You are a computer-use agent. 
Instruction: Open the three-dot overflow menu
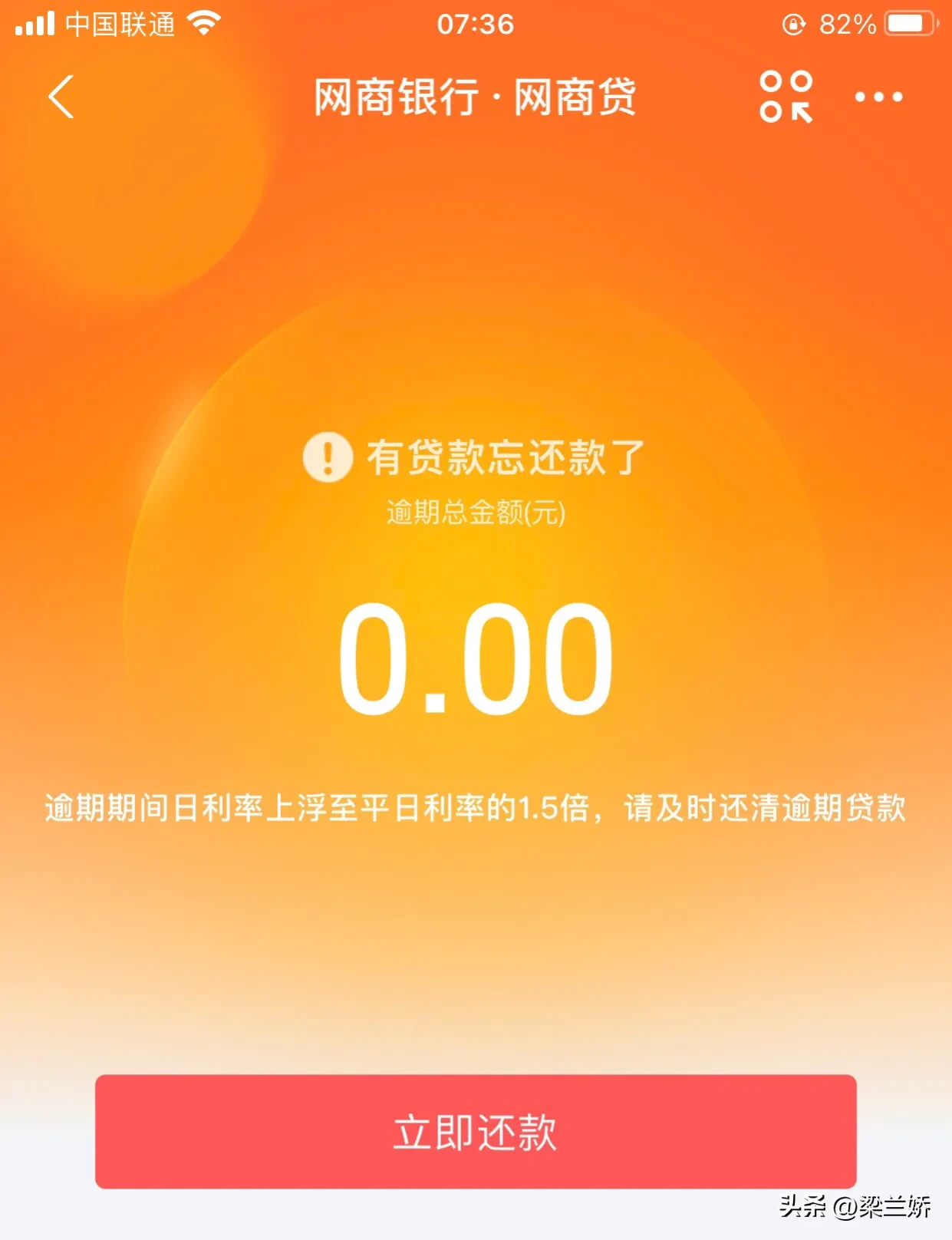(x=878, y=97)
